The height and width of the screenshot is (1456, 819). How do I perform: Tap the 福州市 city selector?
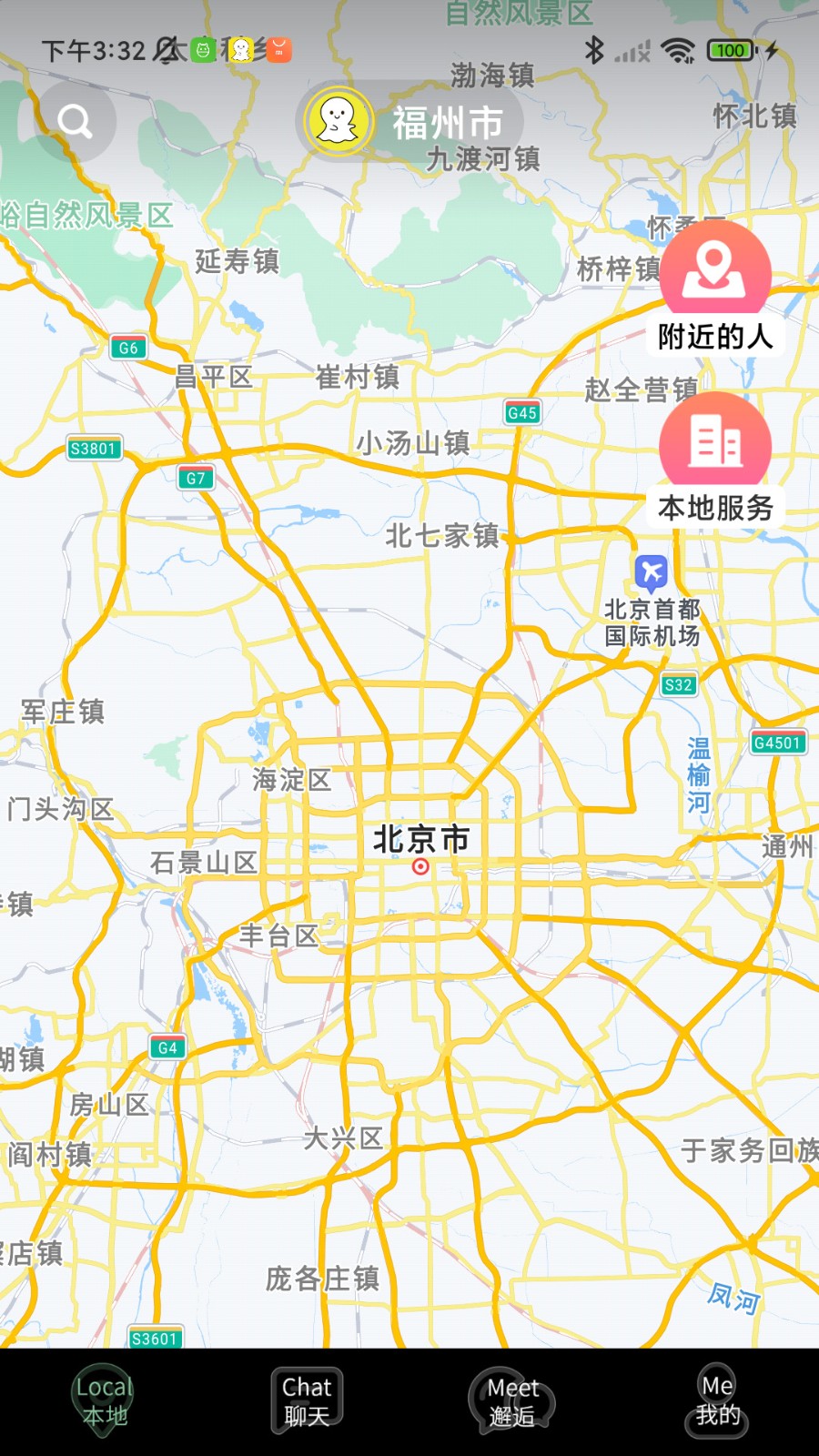pos(409,121)
